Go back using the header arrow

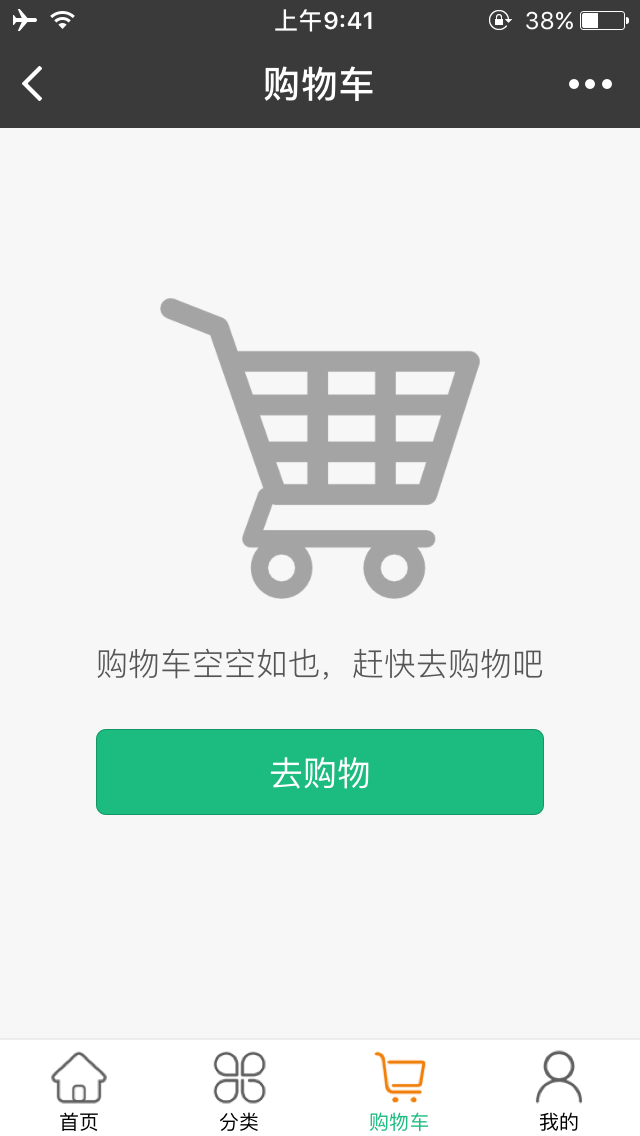click(x=33, y=84)
